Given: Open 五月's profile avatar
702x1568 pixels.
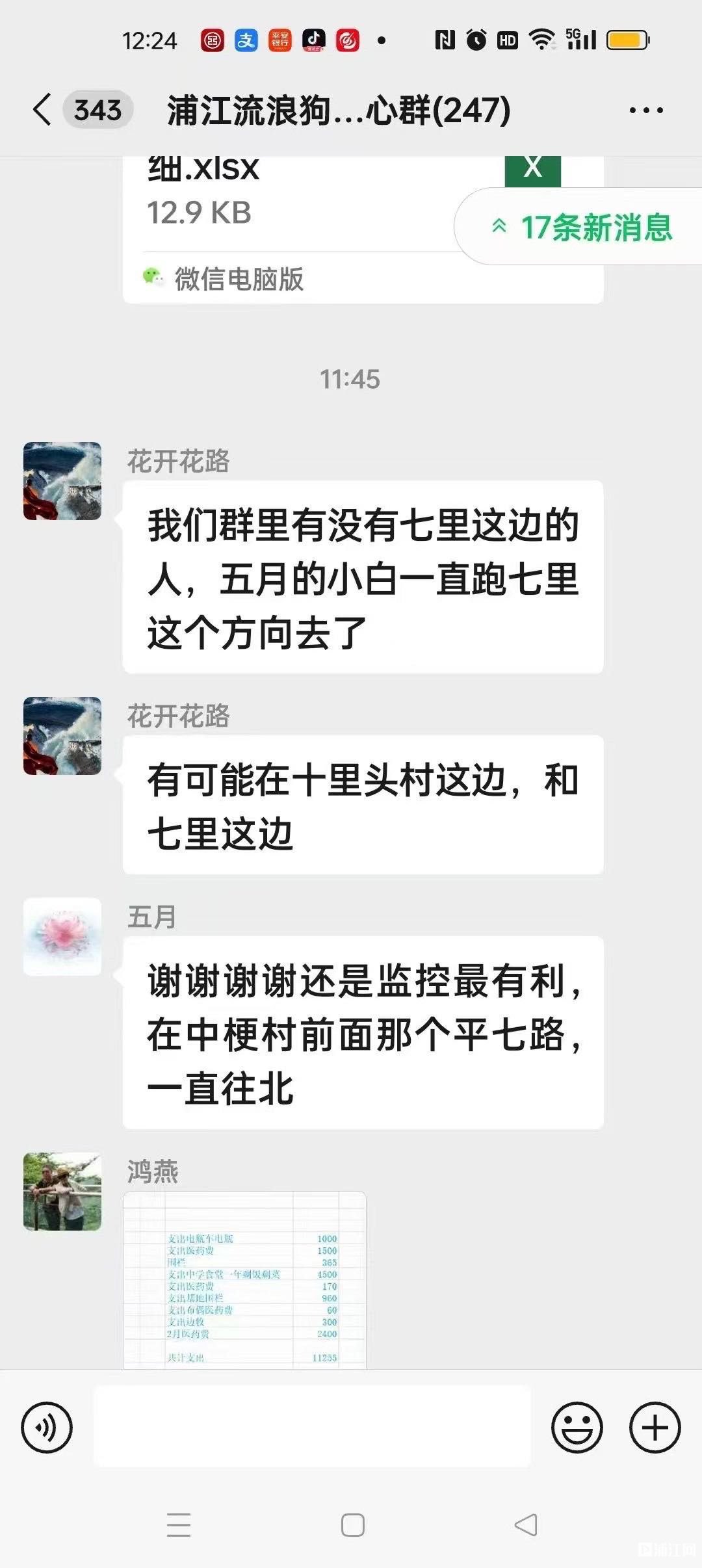Looking at the screenshot, I should tap(62, 937).
